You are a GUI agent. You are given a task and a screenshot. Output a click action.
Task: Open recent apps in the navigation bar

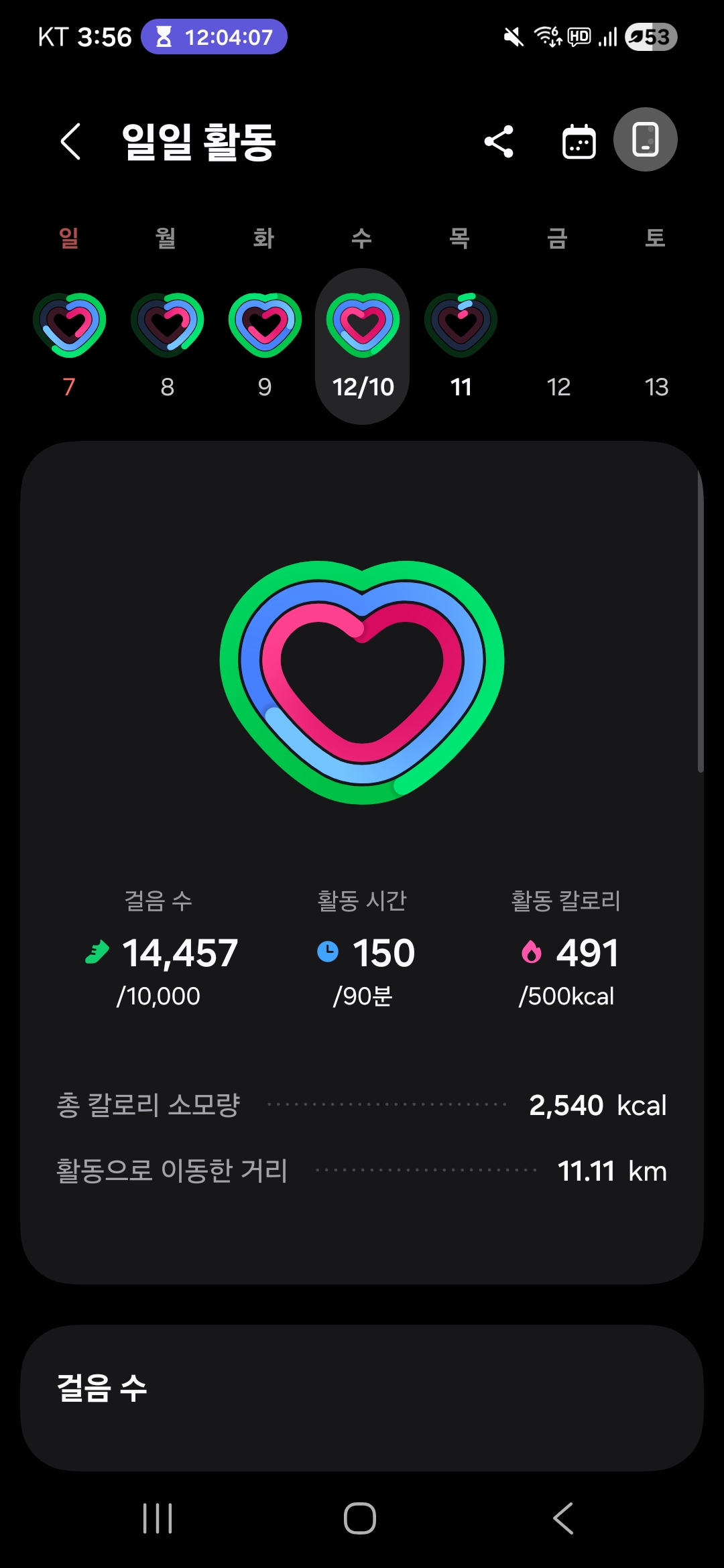click(x=158, y=1518)
